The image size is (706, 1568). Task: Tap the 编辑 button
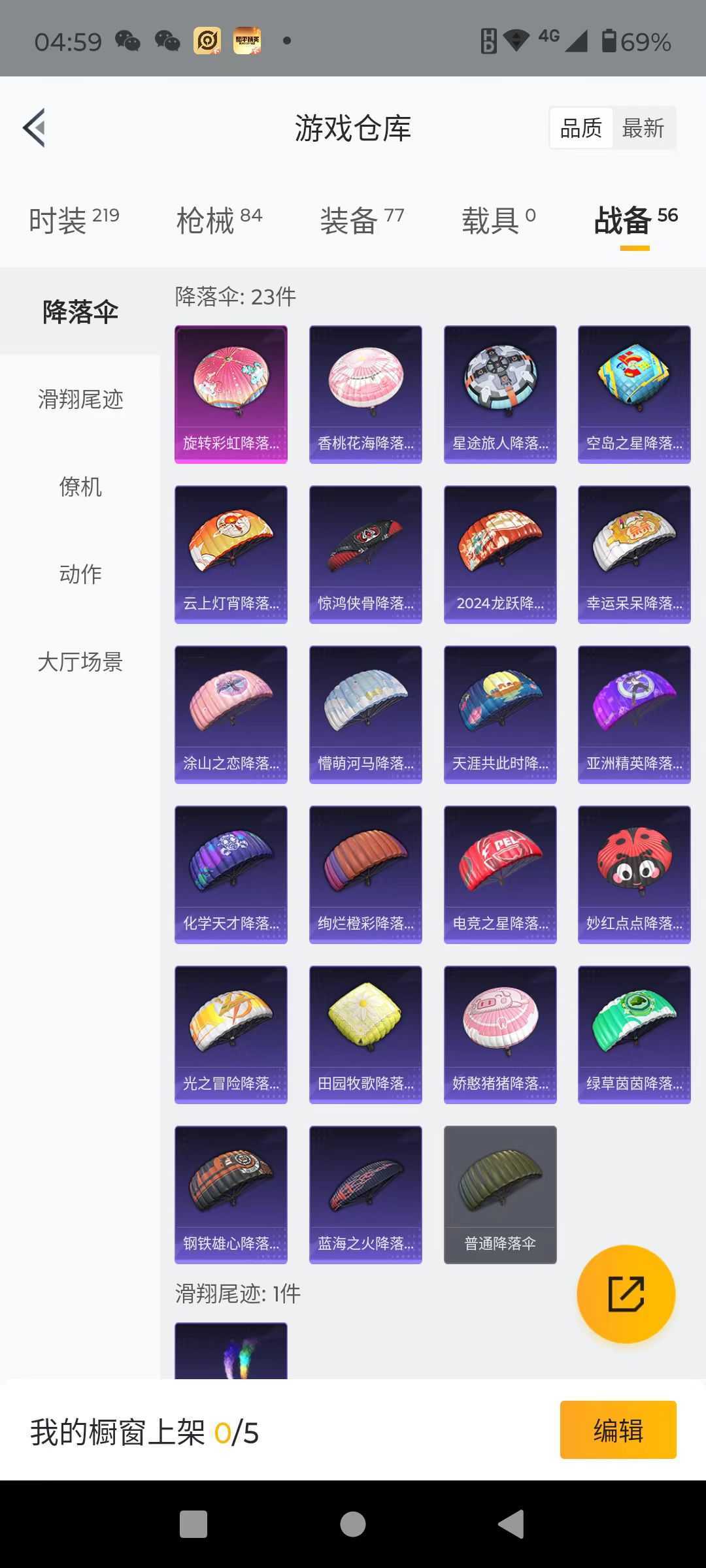(618, 1429)
